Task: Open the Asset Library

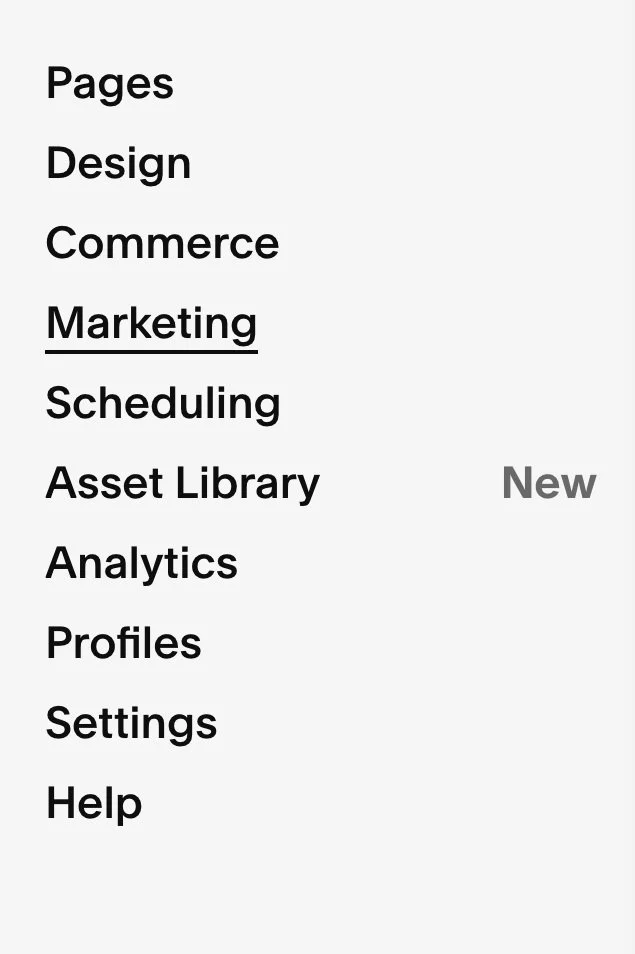Action: 183,484
